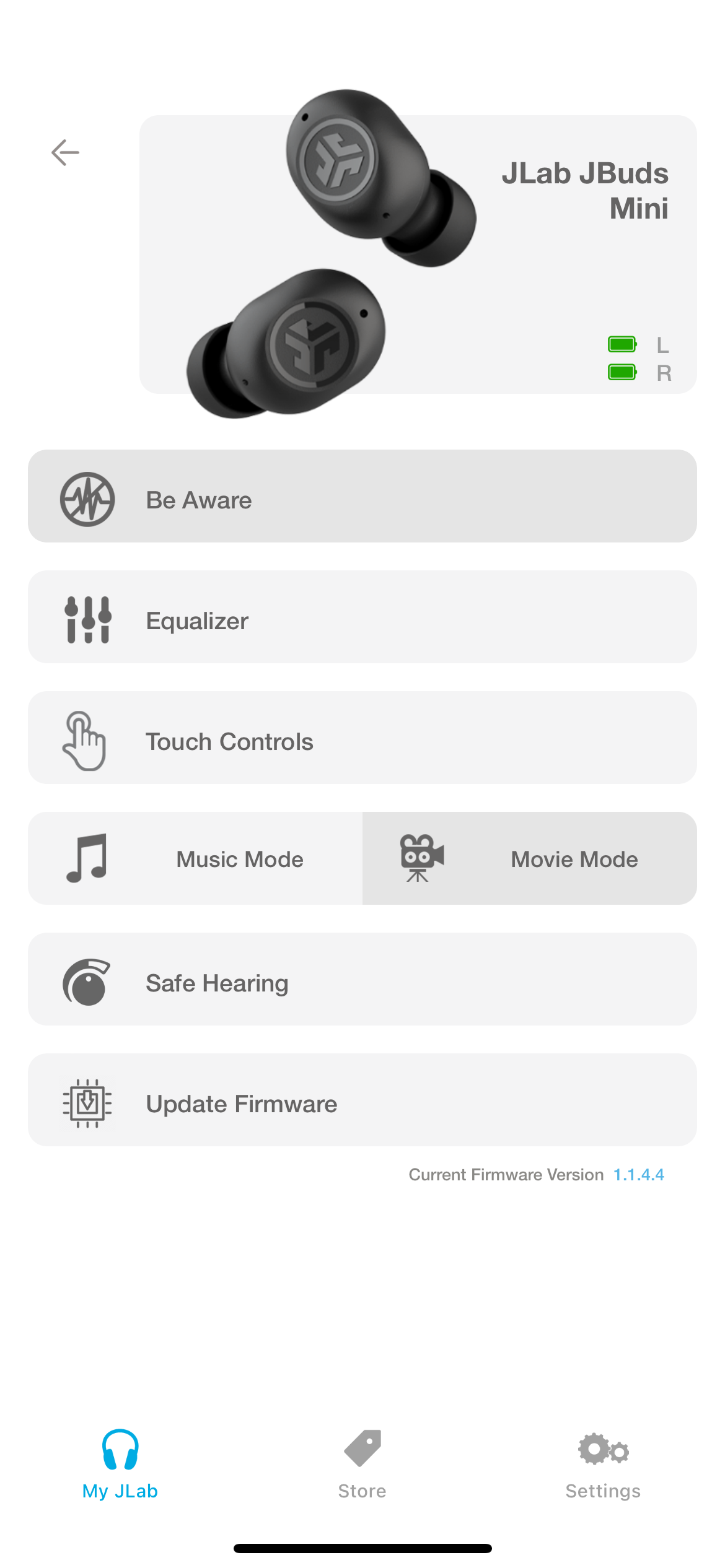Select Movie Mode
The height and width of the screenshot is (1568, 725).
pyautogui.click(x=529, y=859)
